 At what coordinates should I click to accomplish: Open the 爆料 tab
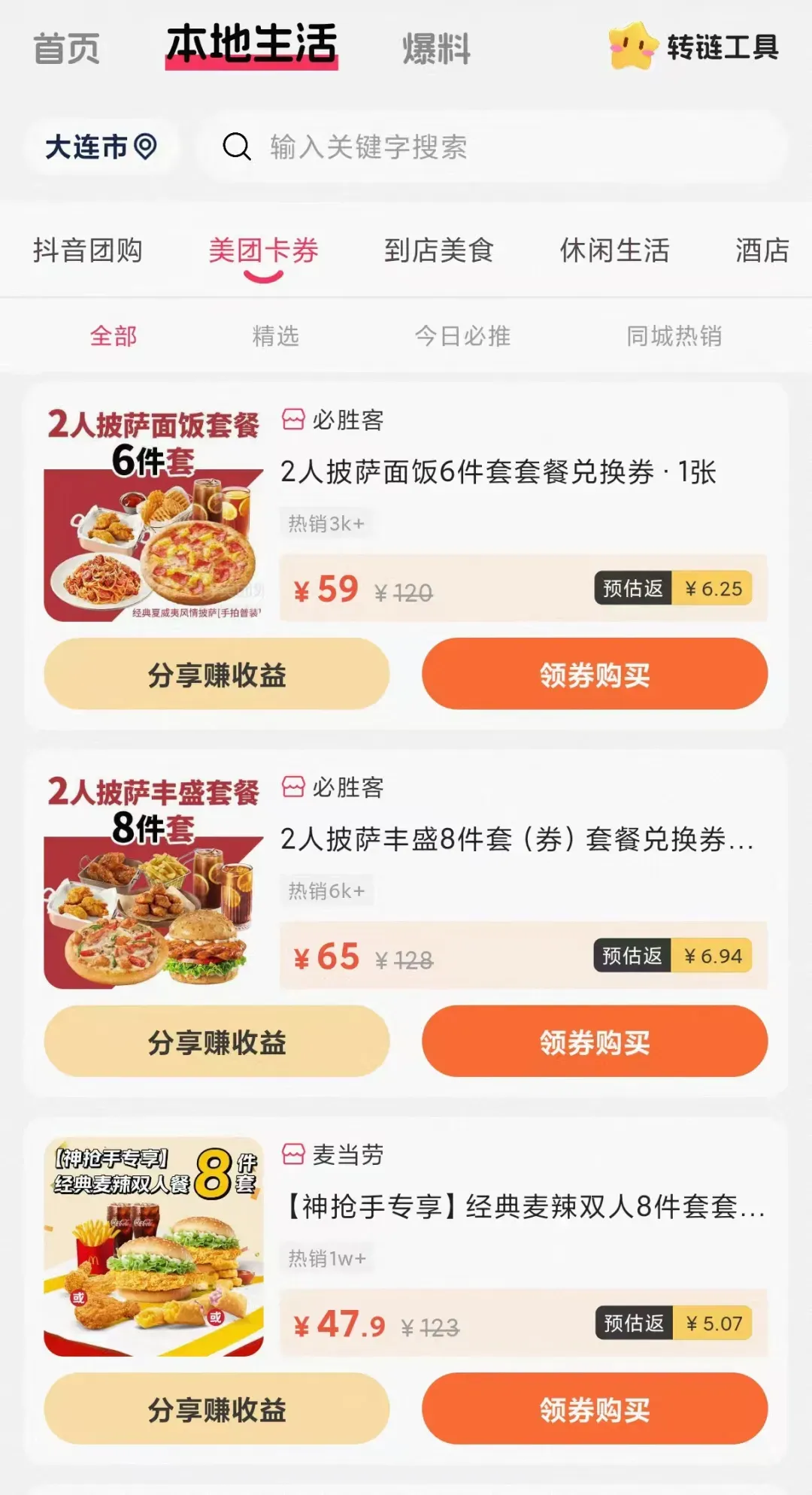click(x=436, y=48)
